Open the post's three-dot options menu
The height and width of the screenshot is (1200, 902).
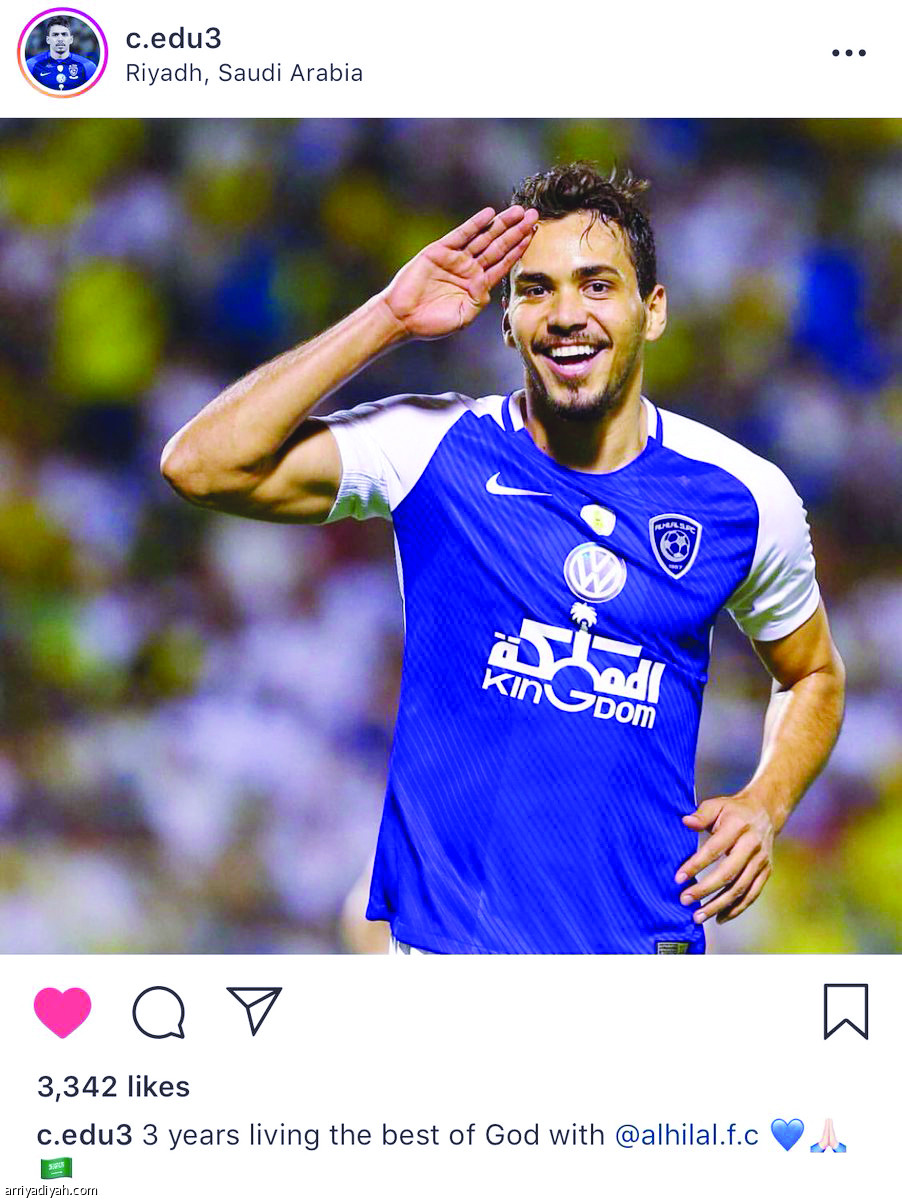click(849, 54)
